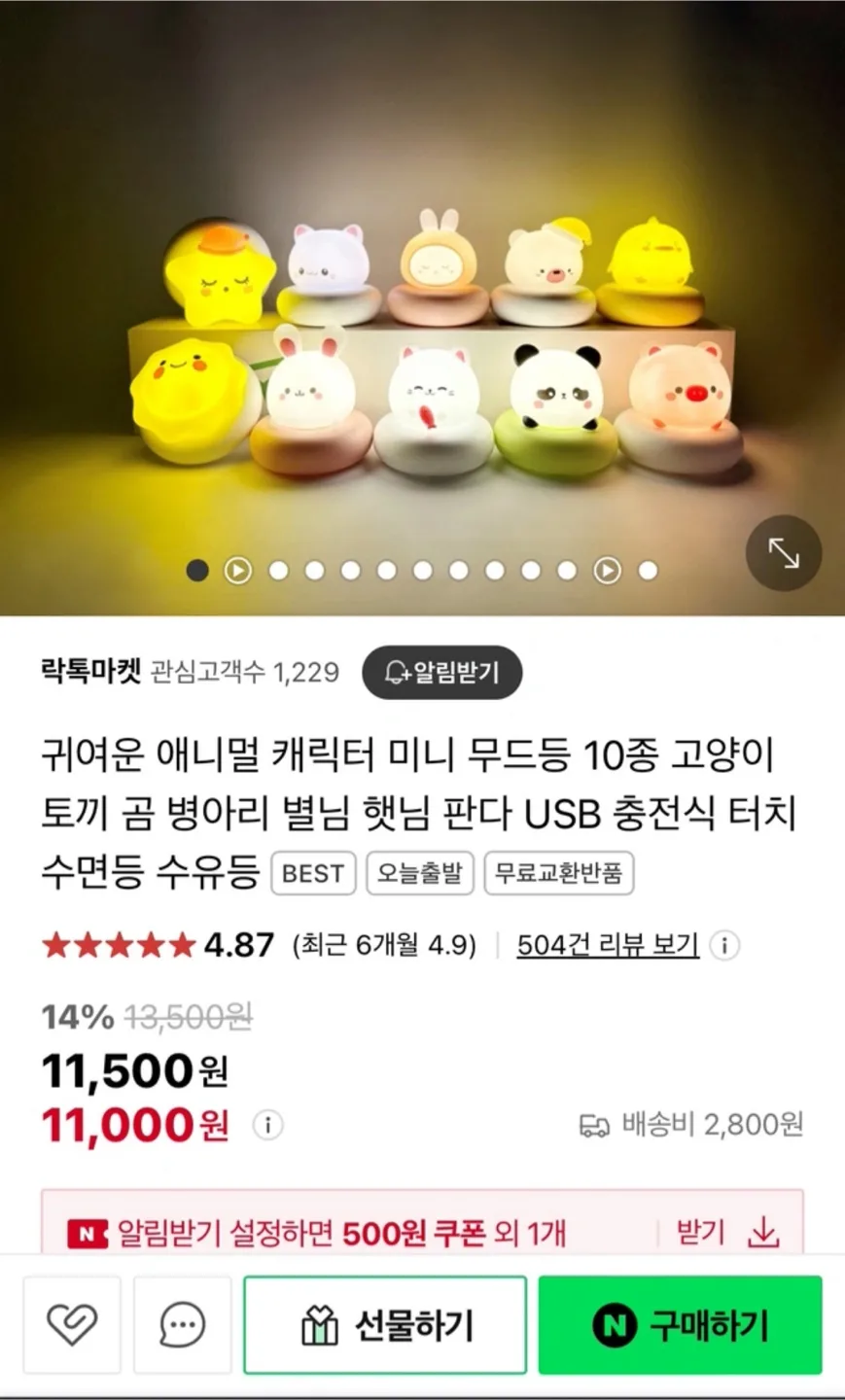Tap 구매하기 to purchase the item
Image resolution: width=845 pixels, height=1400 pixels.
tap(680, 1325)
